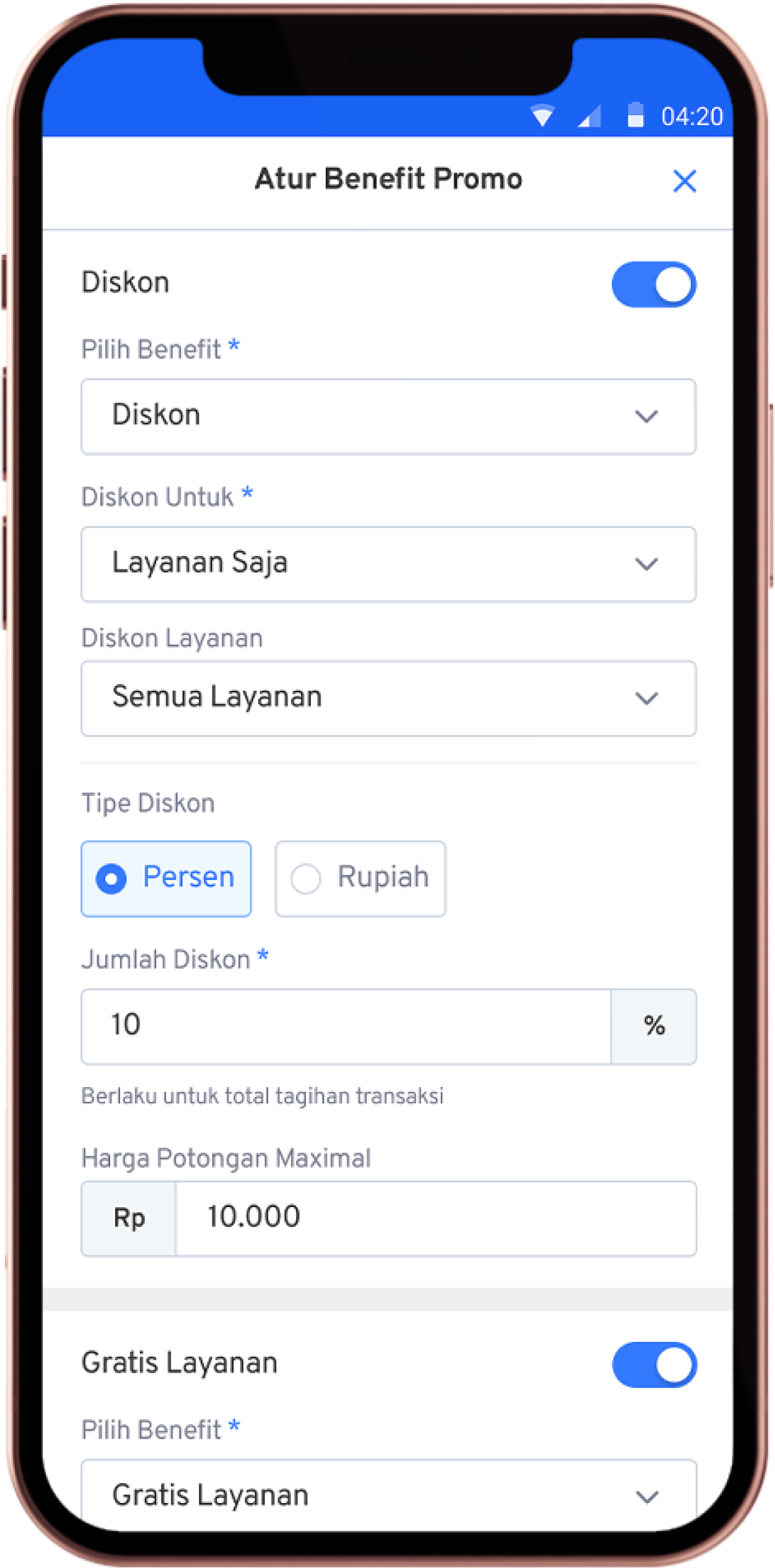Choose Rupiah as the discount type
The image size is (775, 1568).
(360, 878)
